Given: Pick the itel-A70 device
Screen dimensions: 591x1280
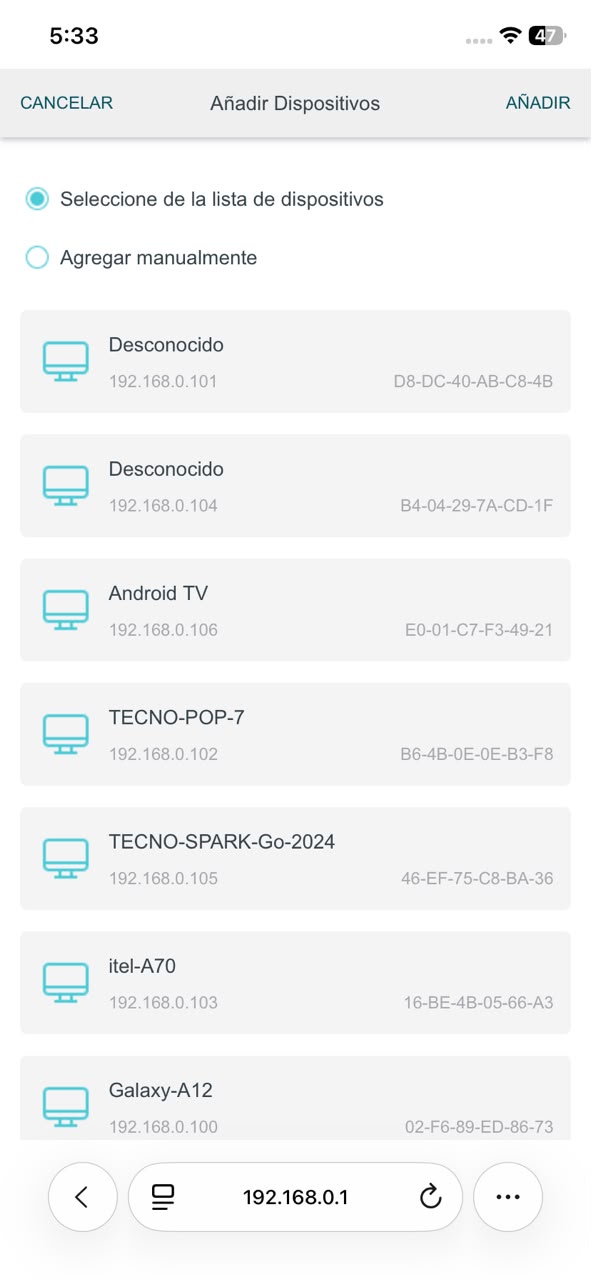Looking at the screenshot, I should (x=295, y=982).
